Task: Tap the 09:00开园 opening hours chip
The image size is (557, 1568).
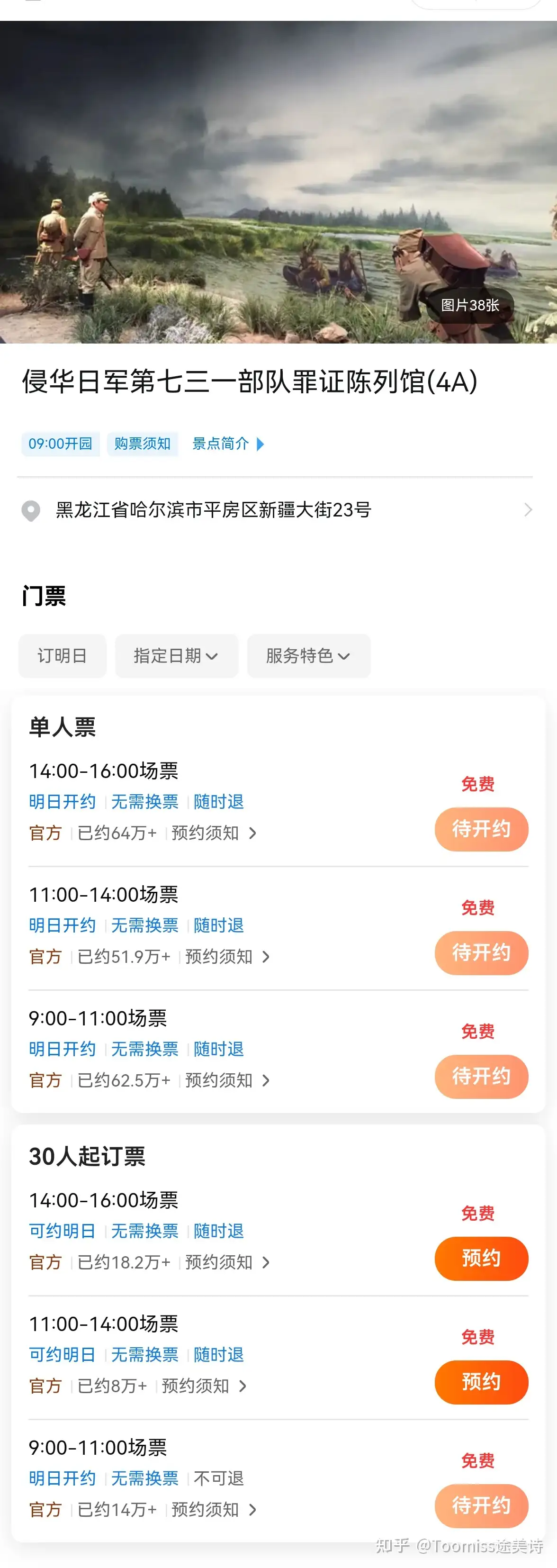Action: pos(60,444)
